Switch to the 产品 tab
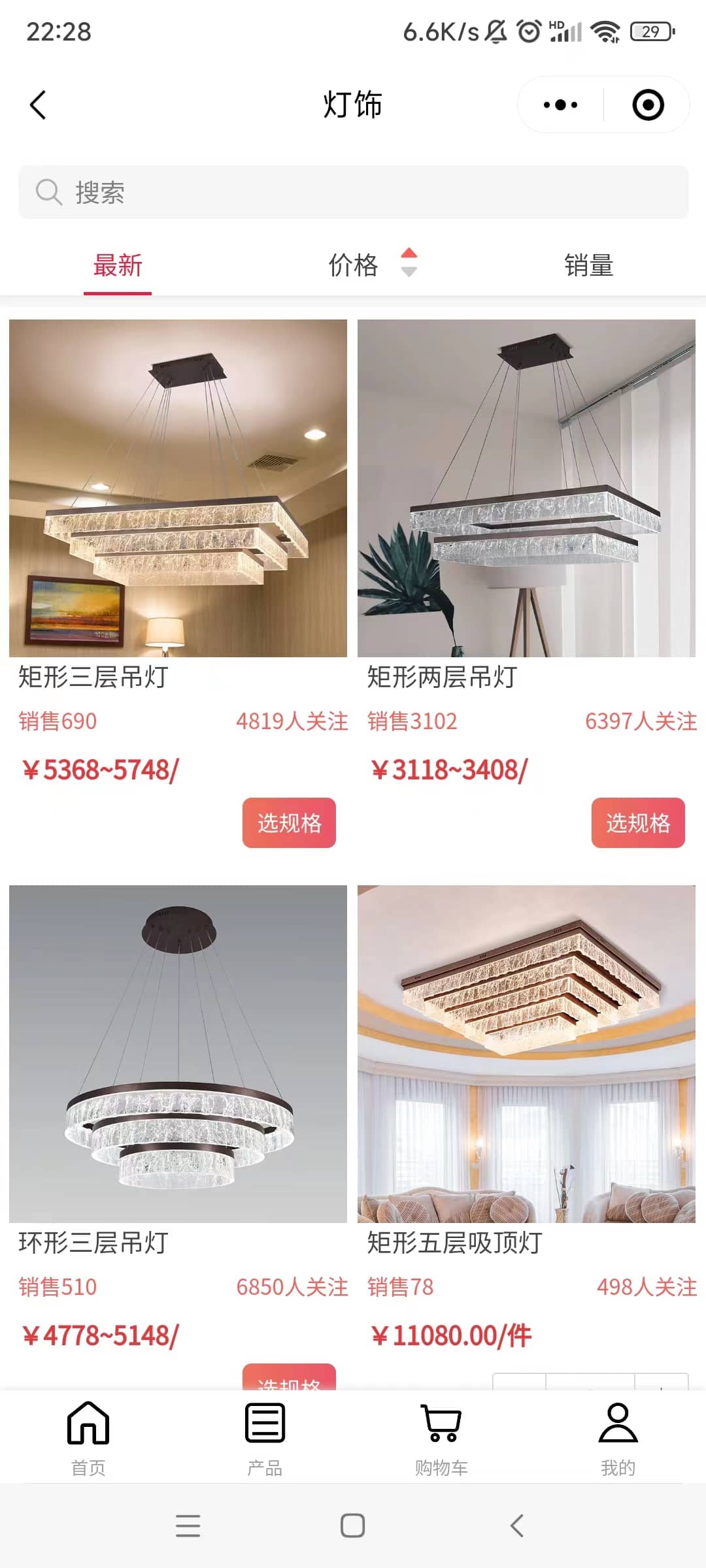The image size is (706, 1568). [x=265, y=1437]
